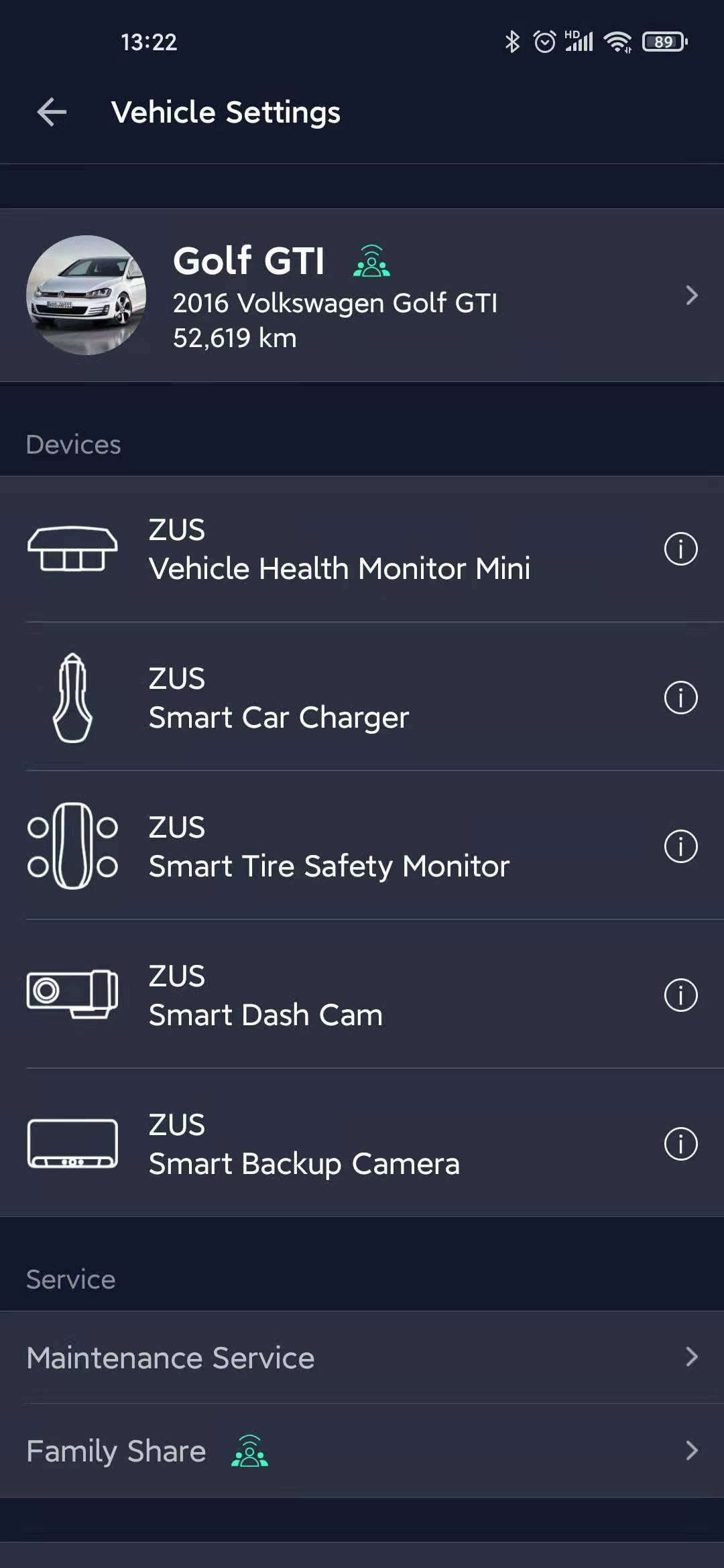This screenshot has height=1568, width=724.
Task: Show info for Smart Tire Safety Monitor
Action: pos(680,846)
